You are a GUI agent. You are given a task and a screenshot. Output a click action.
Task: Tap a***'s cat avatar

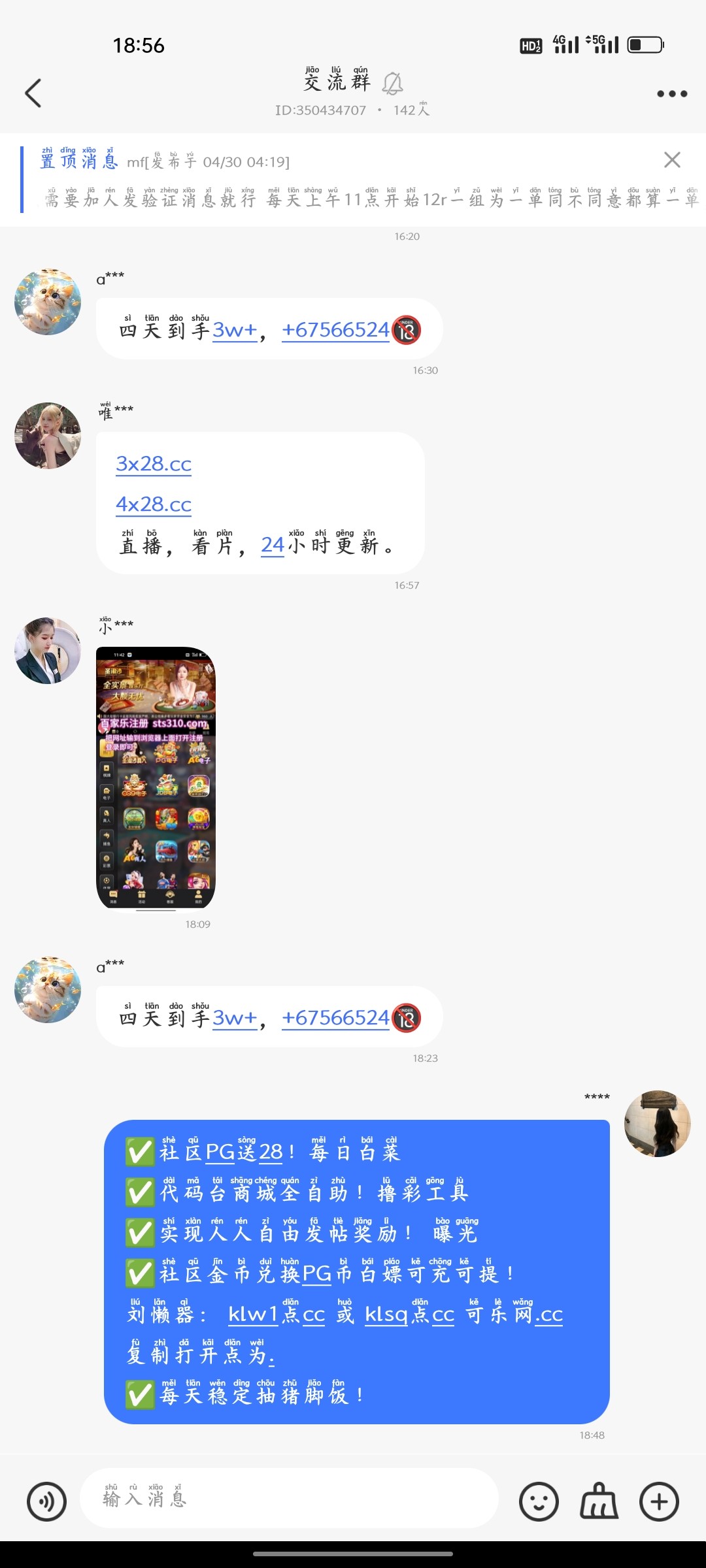(x=47, y=301)
